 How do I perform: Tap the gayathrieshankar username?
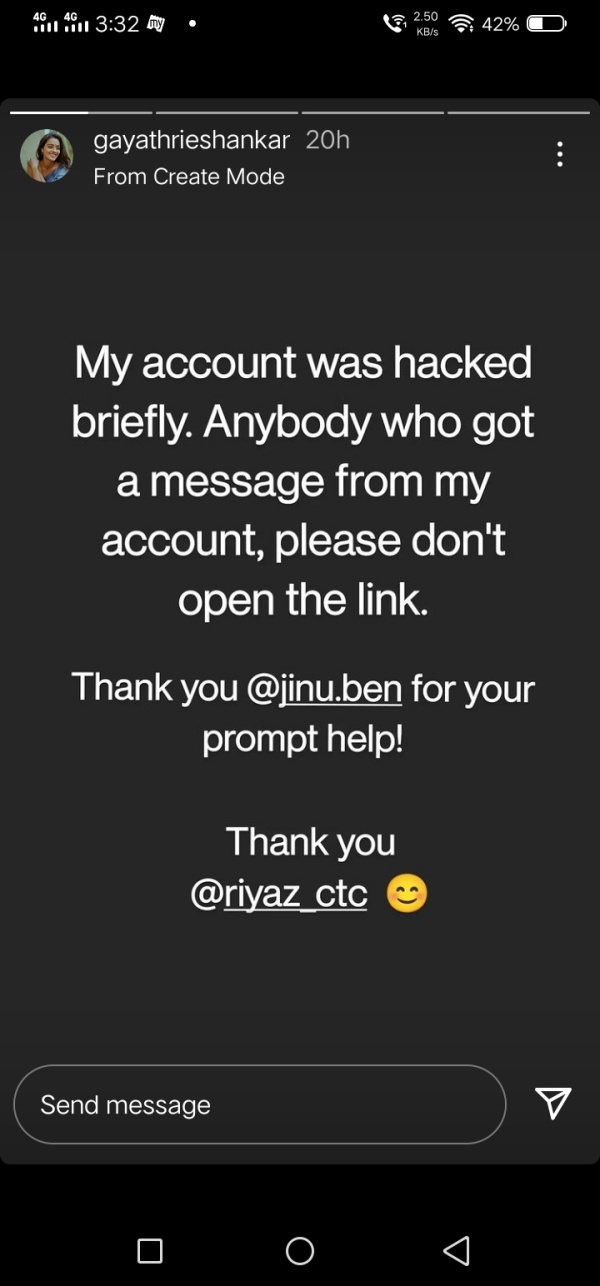191,140
